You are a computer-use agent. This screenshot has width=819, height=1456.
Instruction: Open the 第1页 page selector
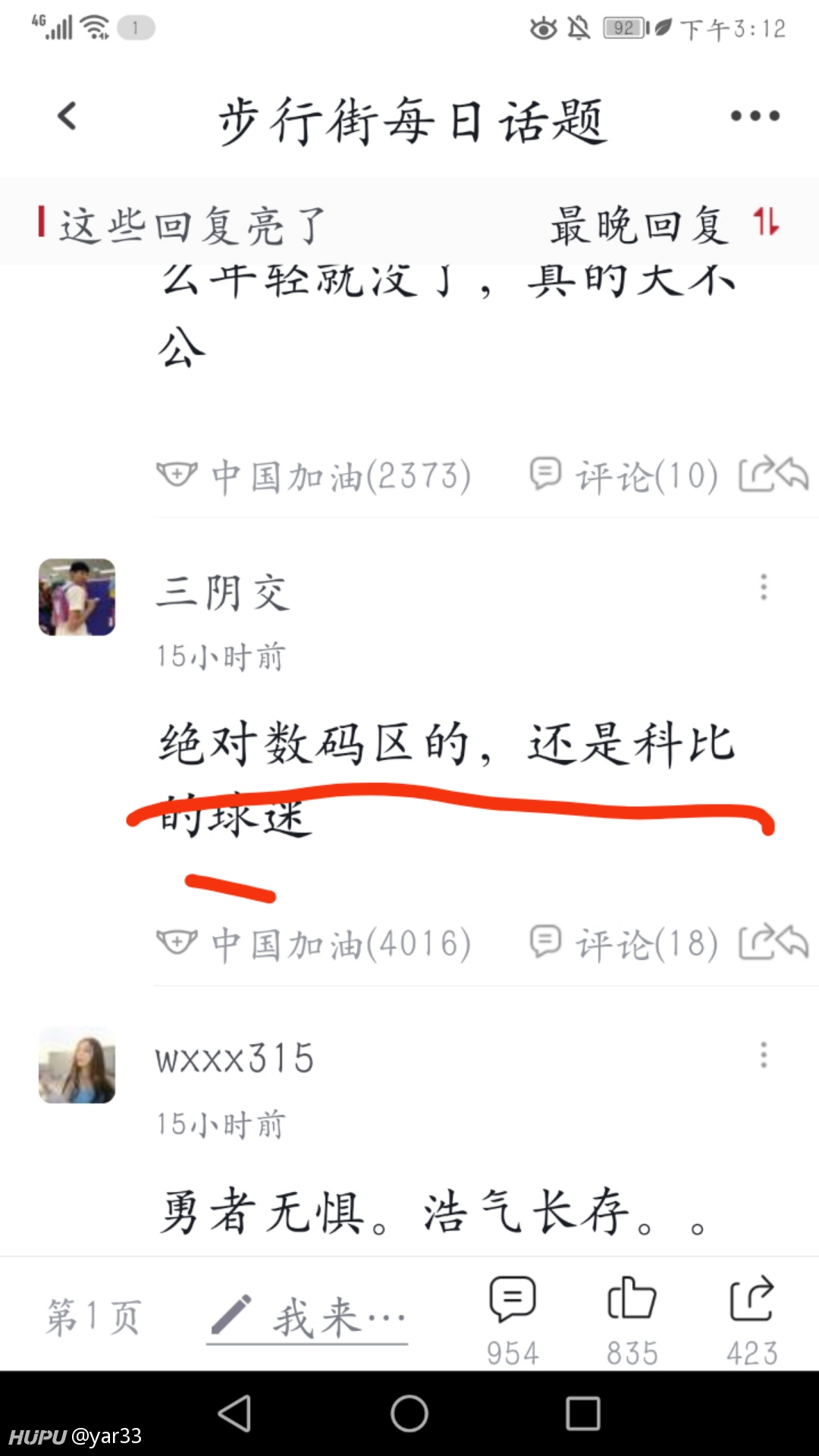coord(94,1316)
